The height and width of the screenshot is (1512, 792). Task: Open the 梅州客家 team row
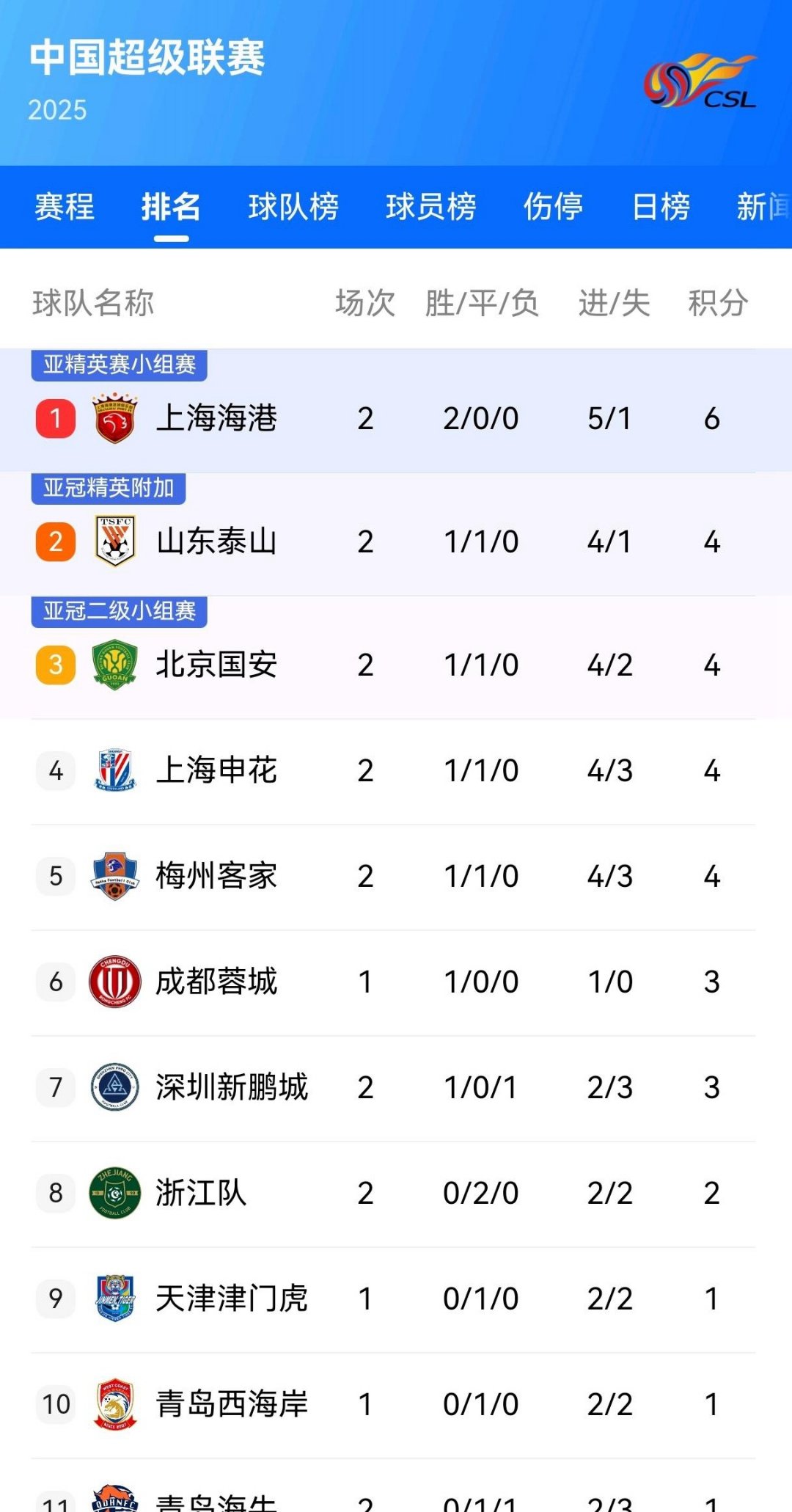click(x=217, y=876)
